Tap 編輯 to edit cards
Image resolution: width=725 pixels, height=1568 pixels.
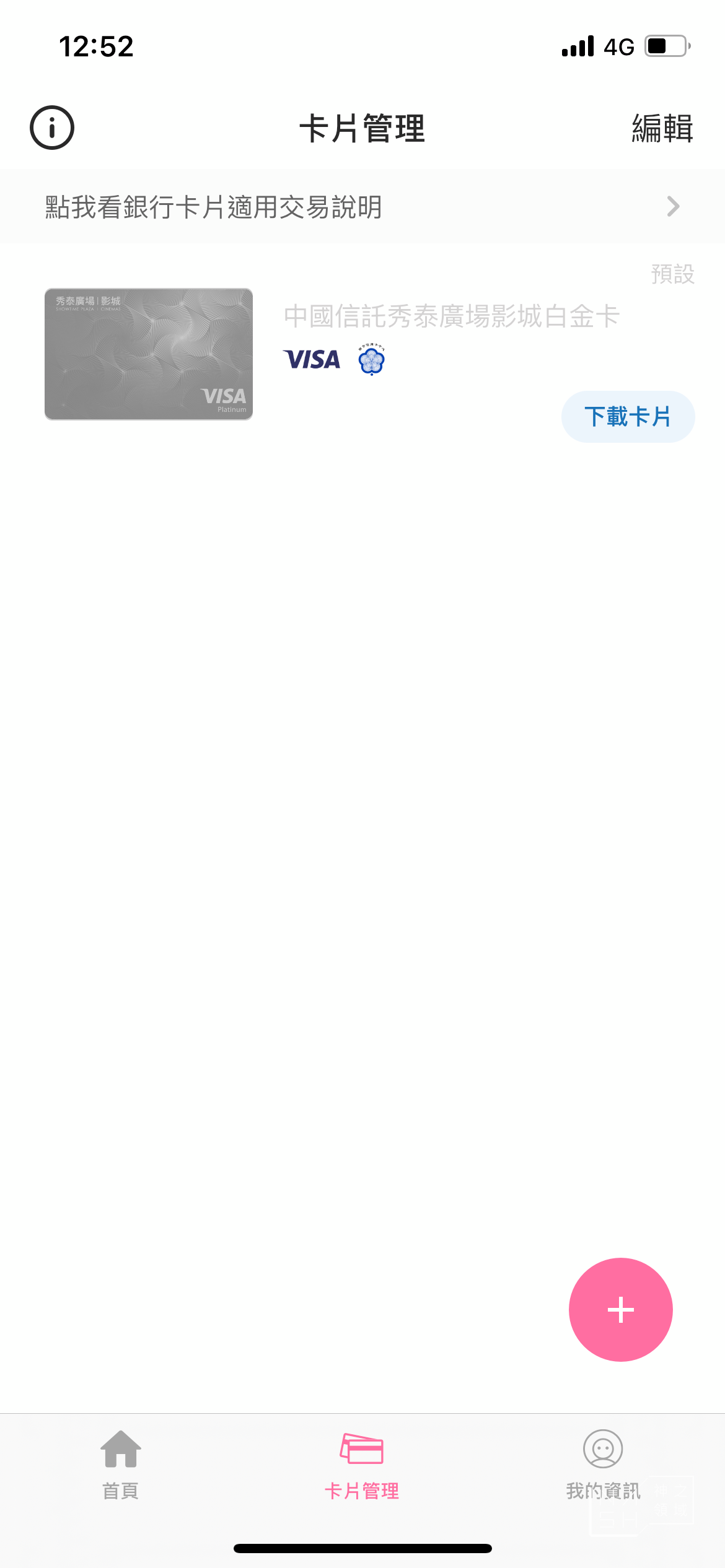(662, 129)
